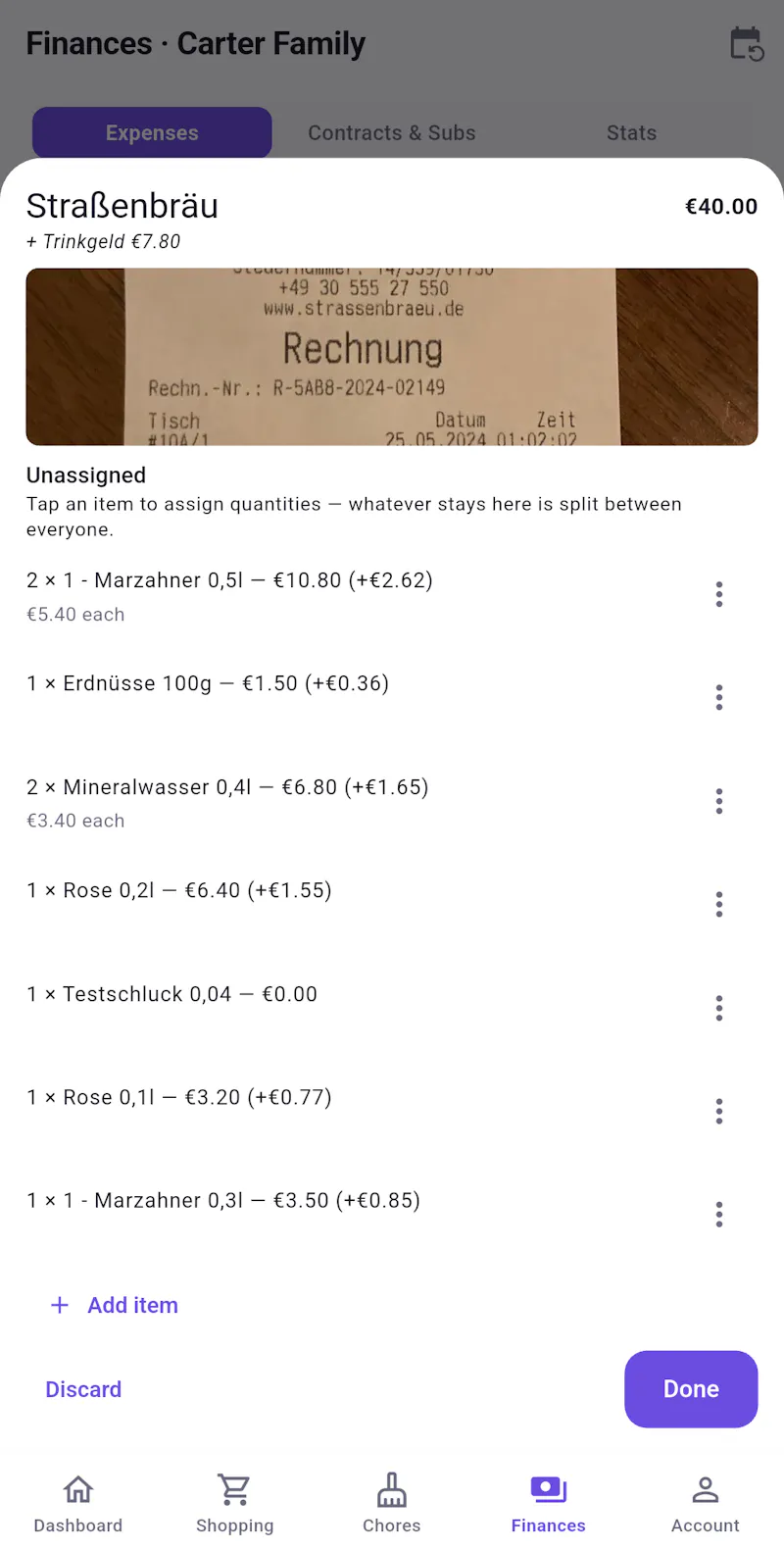View the Straßenbräu receipt photo
The height and width of the screenshot is (1549, 784).
coord(392,357)
